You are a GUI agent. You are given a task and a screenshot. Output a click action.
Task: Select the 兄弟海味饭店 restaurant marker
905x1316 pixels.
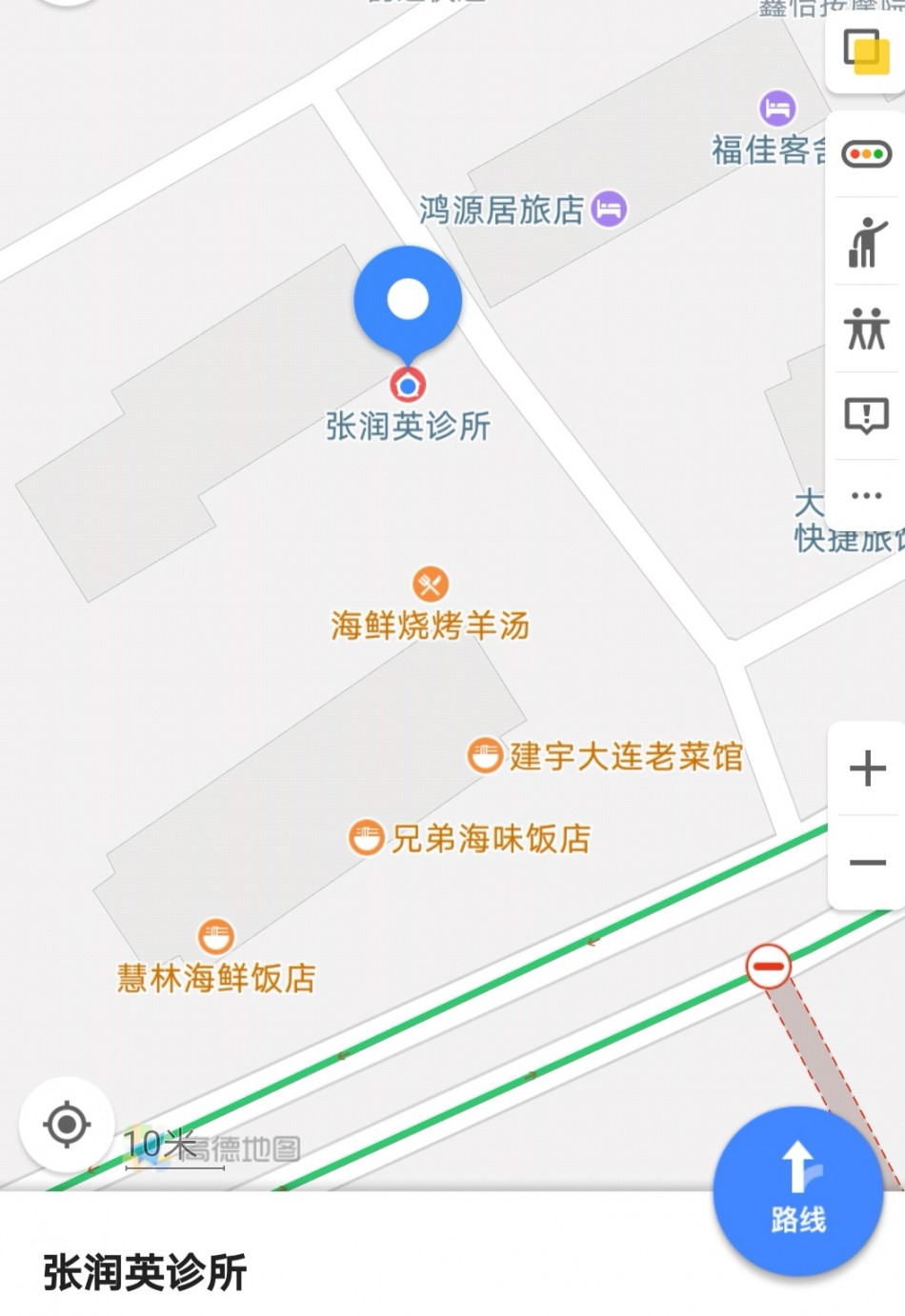click(367, 838)
